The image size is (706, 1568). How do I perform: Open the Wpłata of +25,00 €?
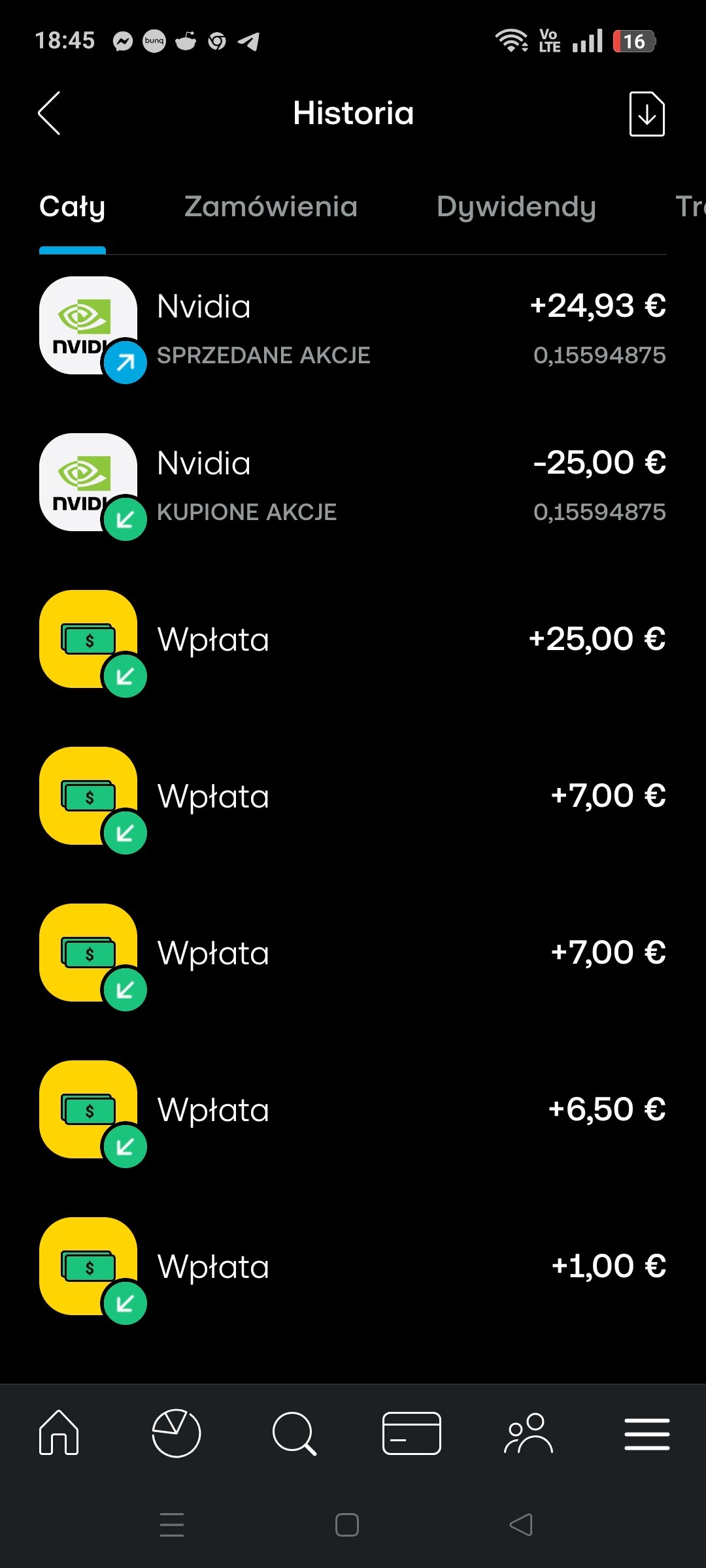tap(353, 640)
